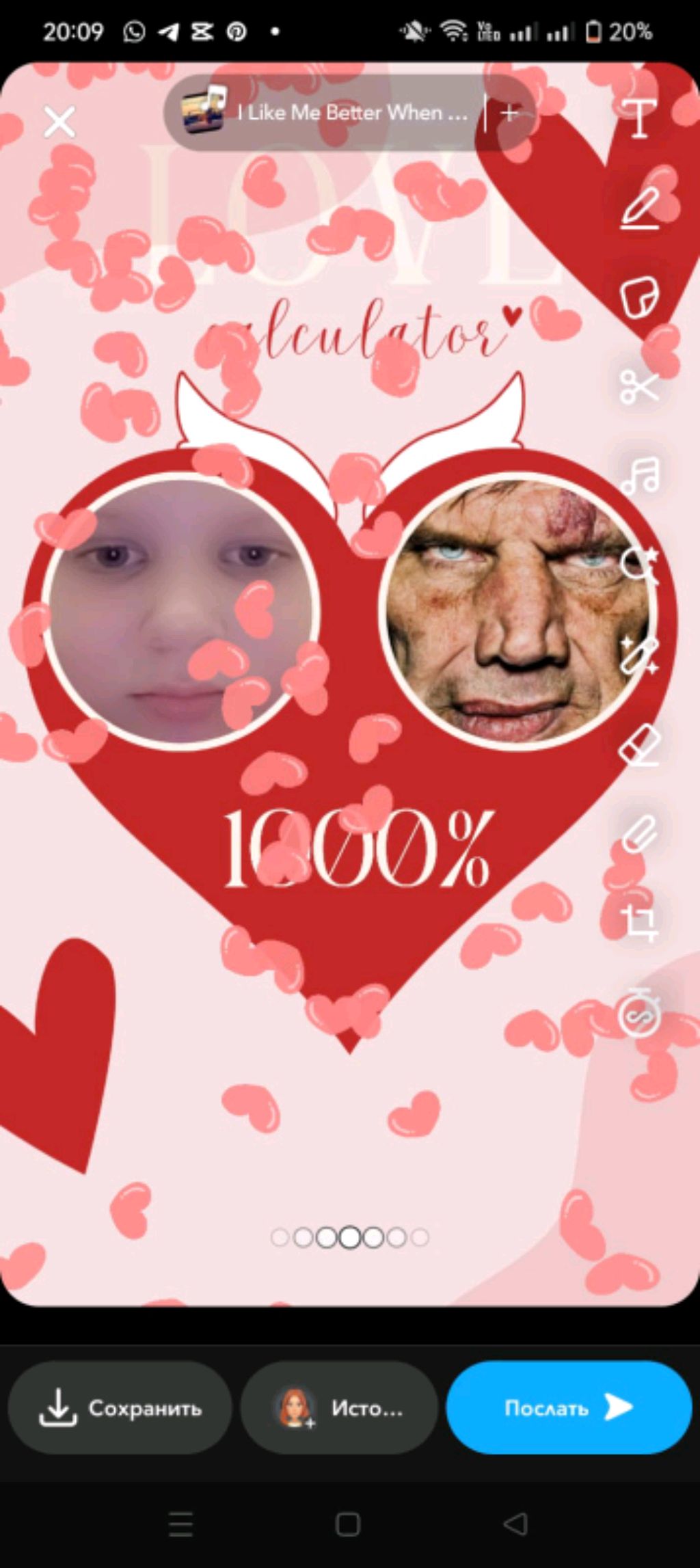Image resolution: width=700 pixels, height=1568 pixels.
Task: Send the snap with Послать
Action: coord(569,1408)
